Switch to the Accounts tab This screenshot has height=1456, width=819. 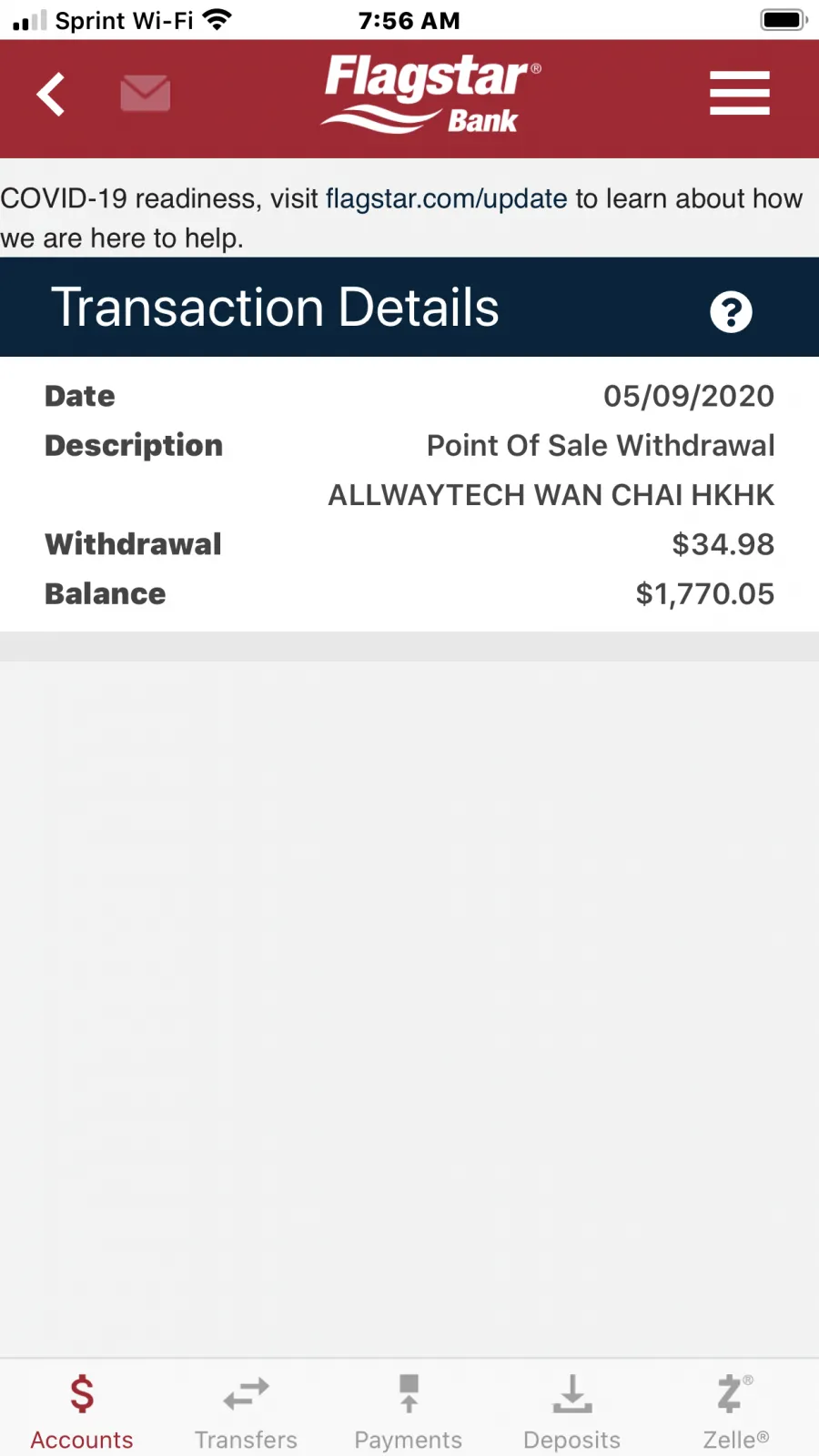coord(82,1411)
